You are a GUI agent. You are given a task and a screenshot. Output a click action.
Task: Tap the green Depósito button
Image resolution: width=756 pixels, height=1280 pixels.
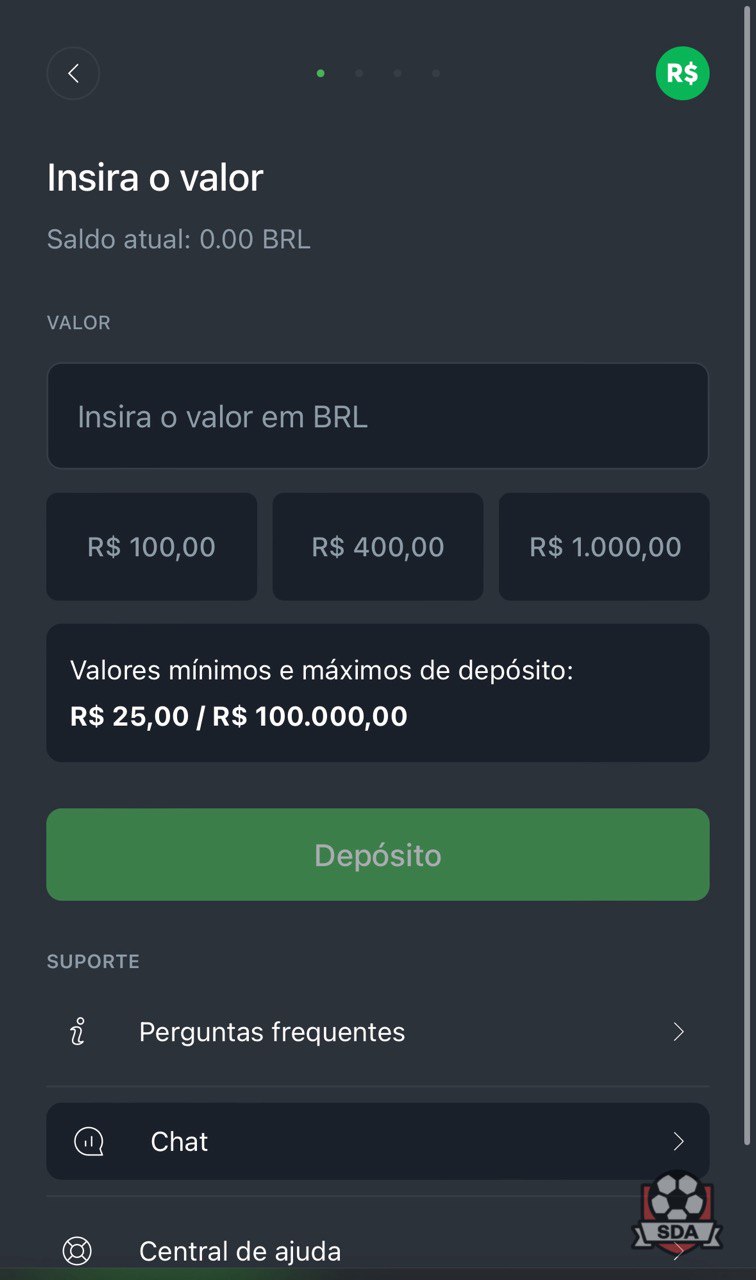coord(378,855)
